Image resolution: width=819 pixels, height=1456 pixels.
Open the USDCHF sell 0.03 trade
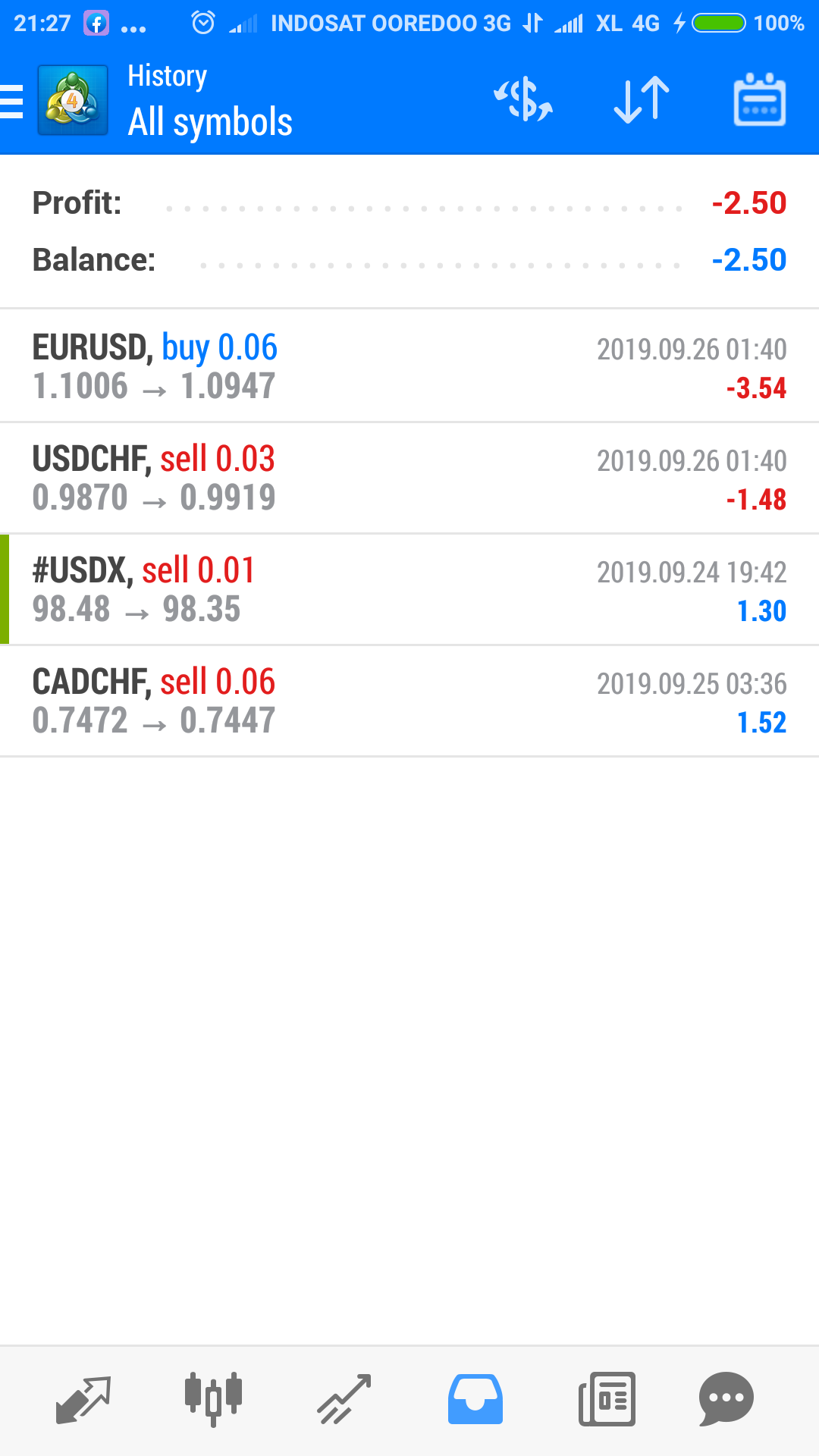[409, 478]
